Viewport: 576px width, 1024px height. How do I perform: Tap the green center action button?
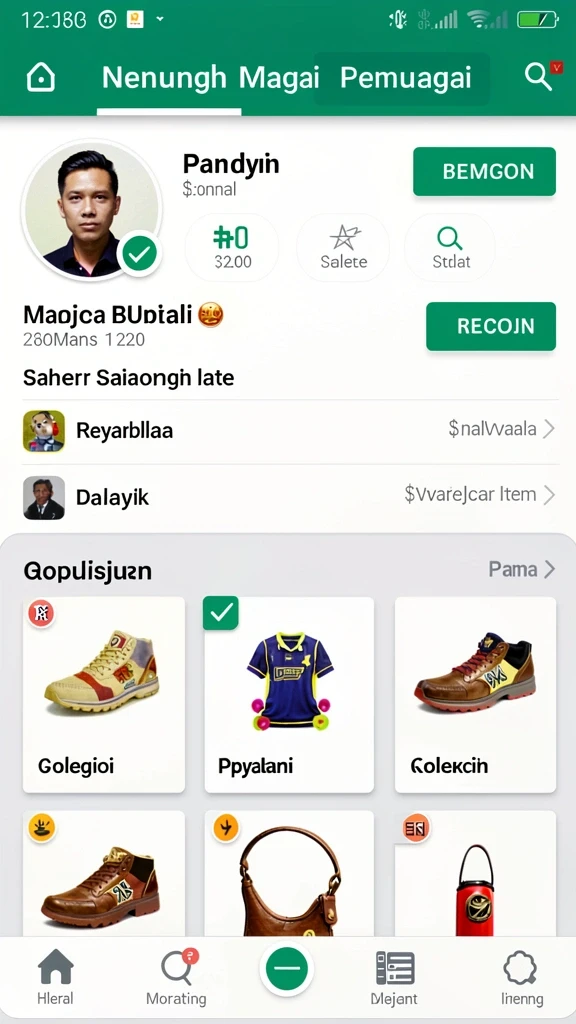287,969
